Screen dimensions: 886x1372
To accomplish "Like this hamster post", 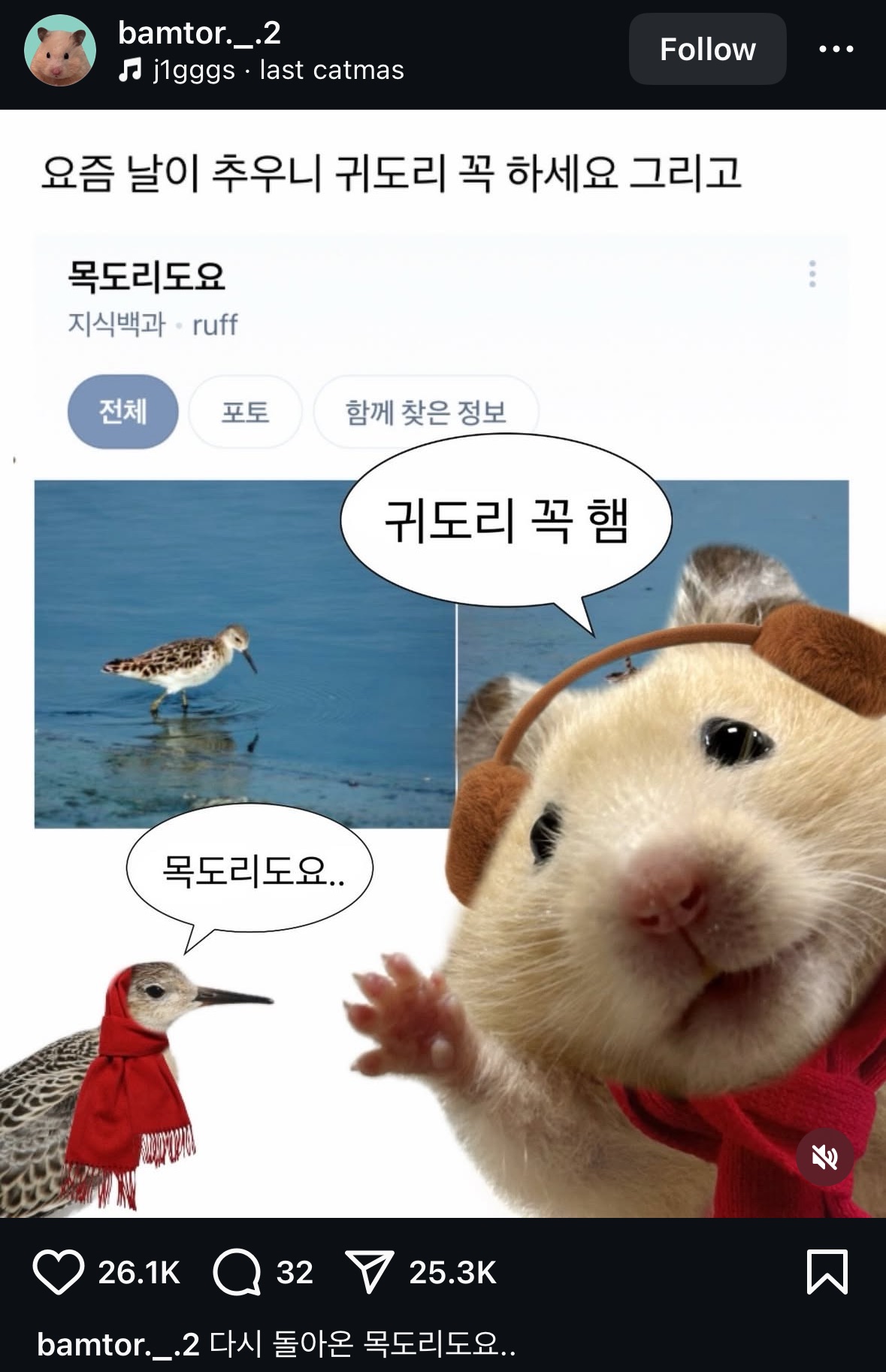I will (x=58, y=1272).
